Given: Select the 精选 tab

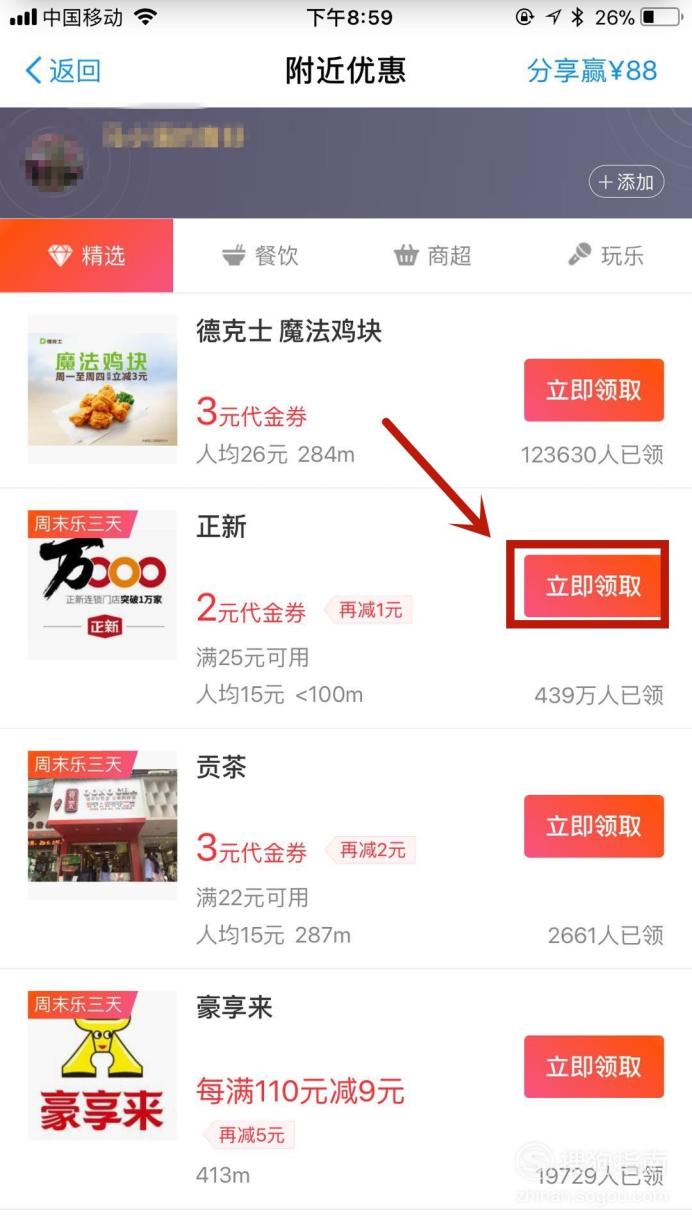Looking at the screenshot, I should click(x=87, y=255).
